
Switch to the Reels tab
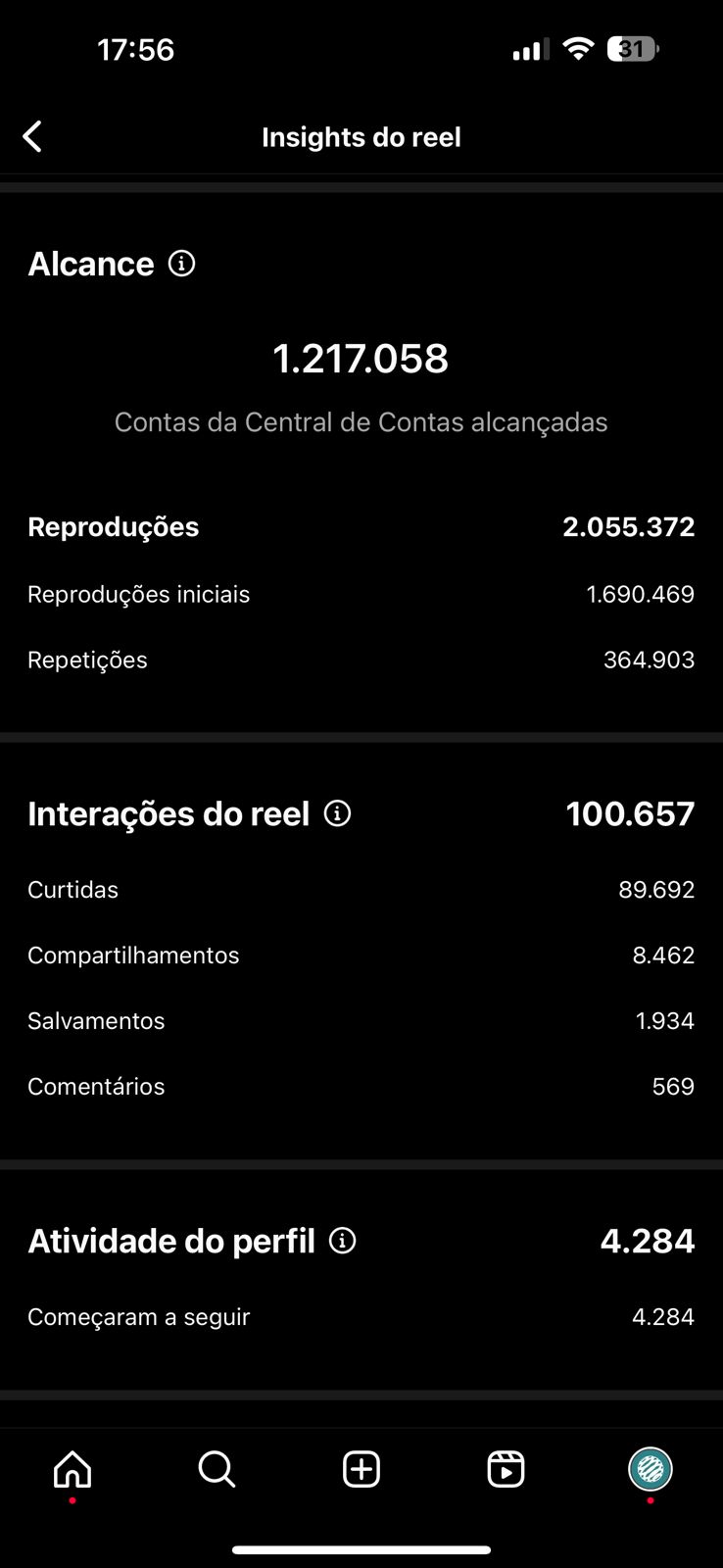point(506,1469)
